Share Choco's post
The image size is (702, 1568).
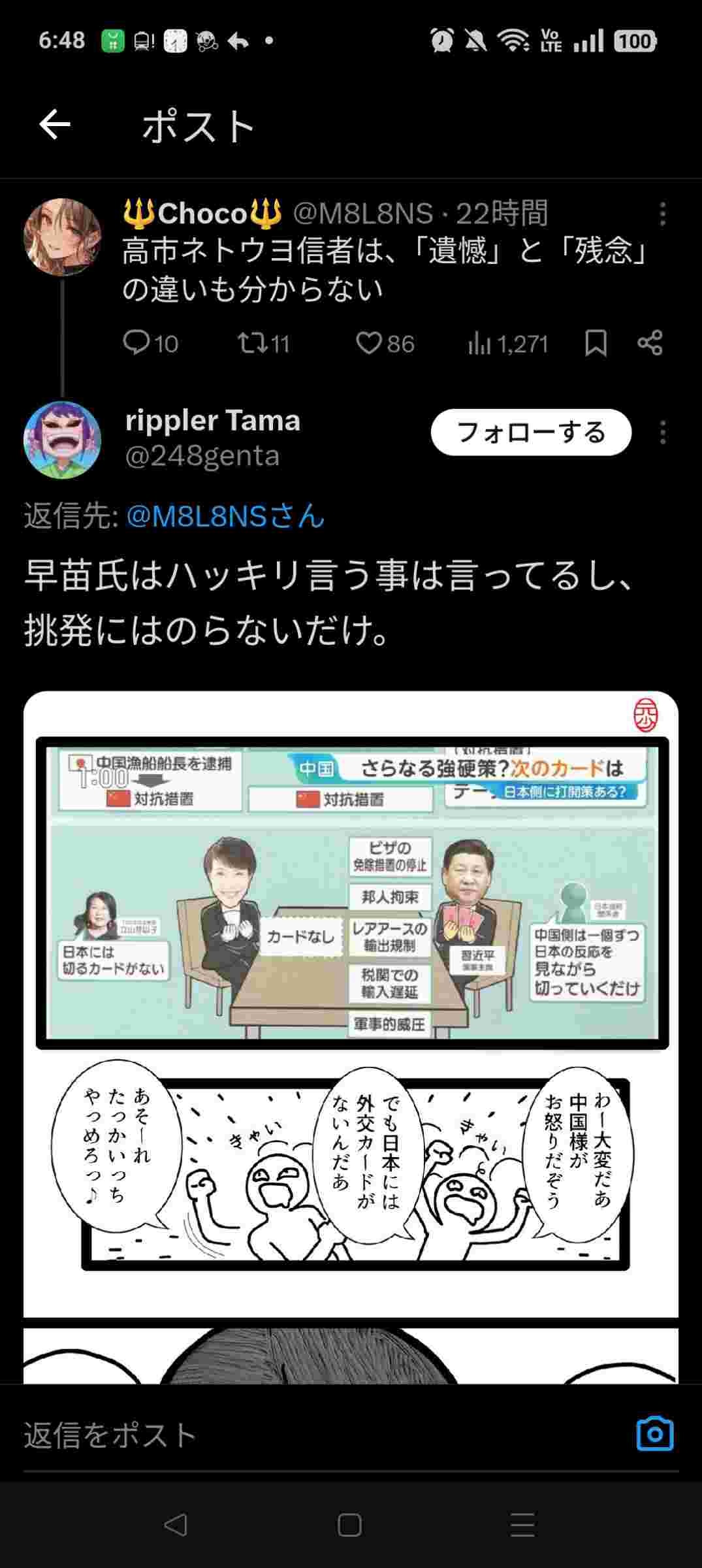click(650, 342)
